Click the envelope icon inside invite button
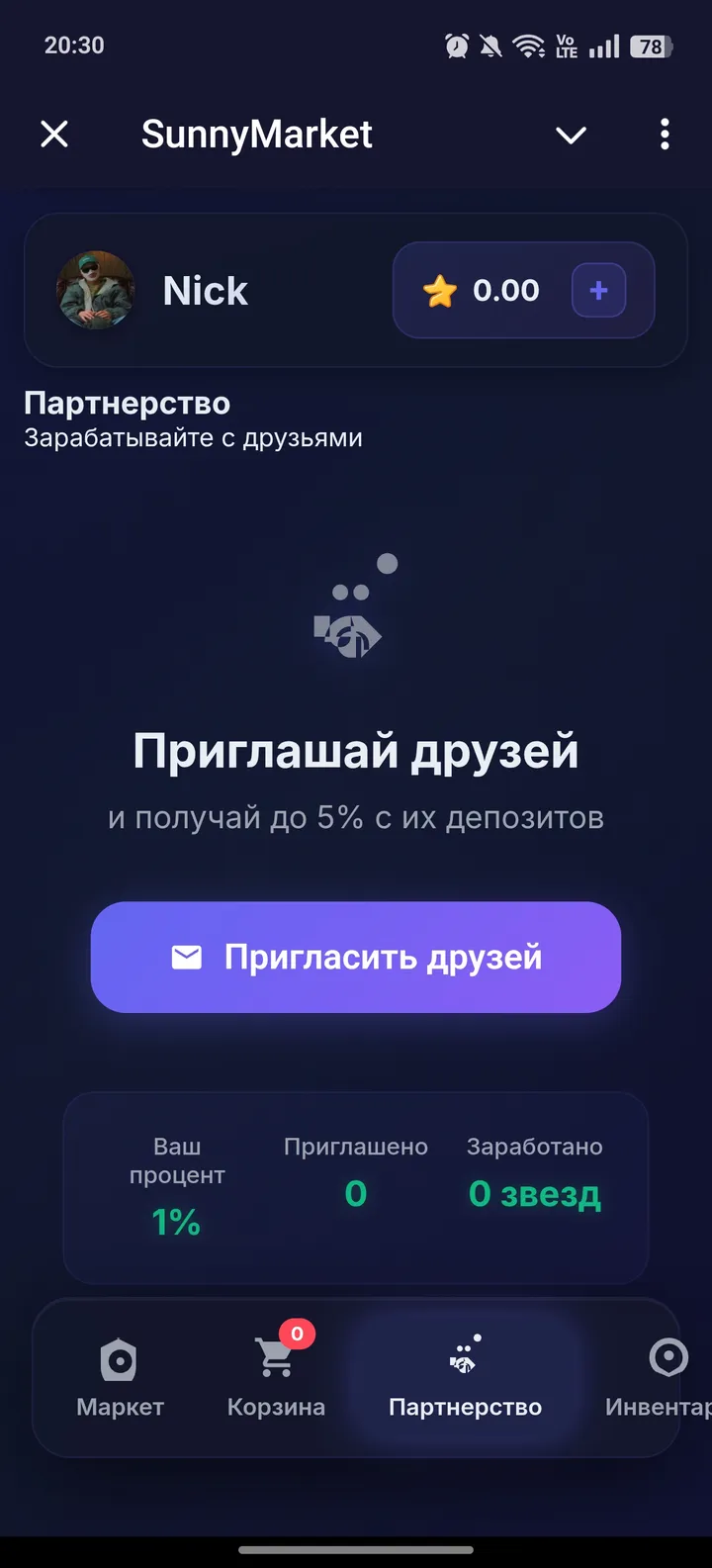Viewport: 712px width, 1568px height. 187,957
